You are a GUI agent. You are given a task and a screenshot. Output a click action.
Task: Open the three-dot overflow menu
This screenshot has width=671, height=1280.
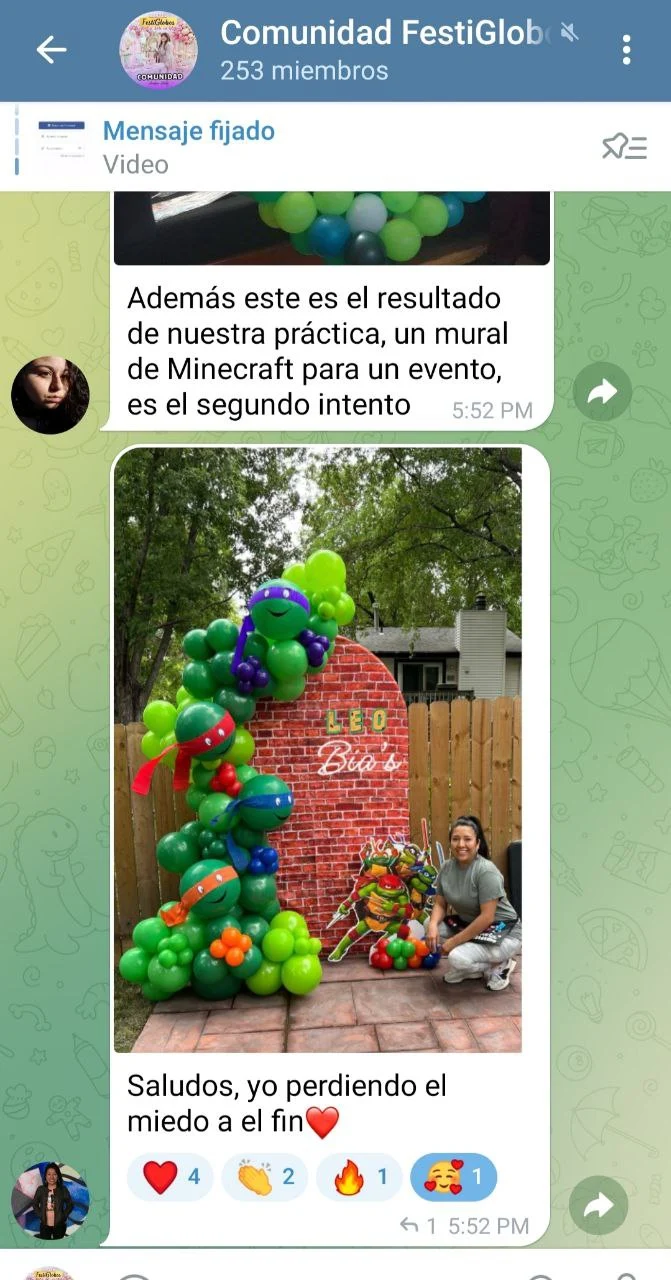pos(626,50)
